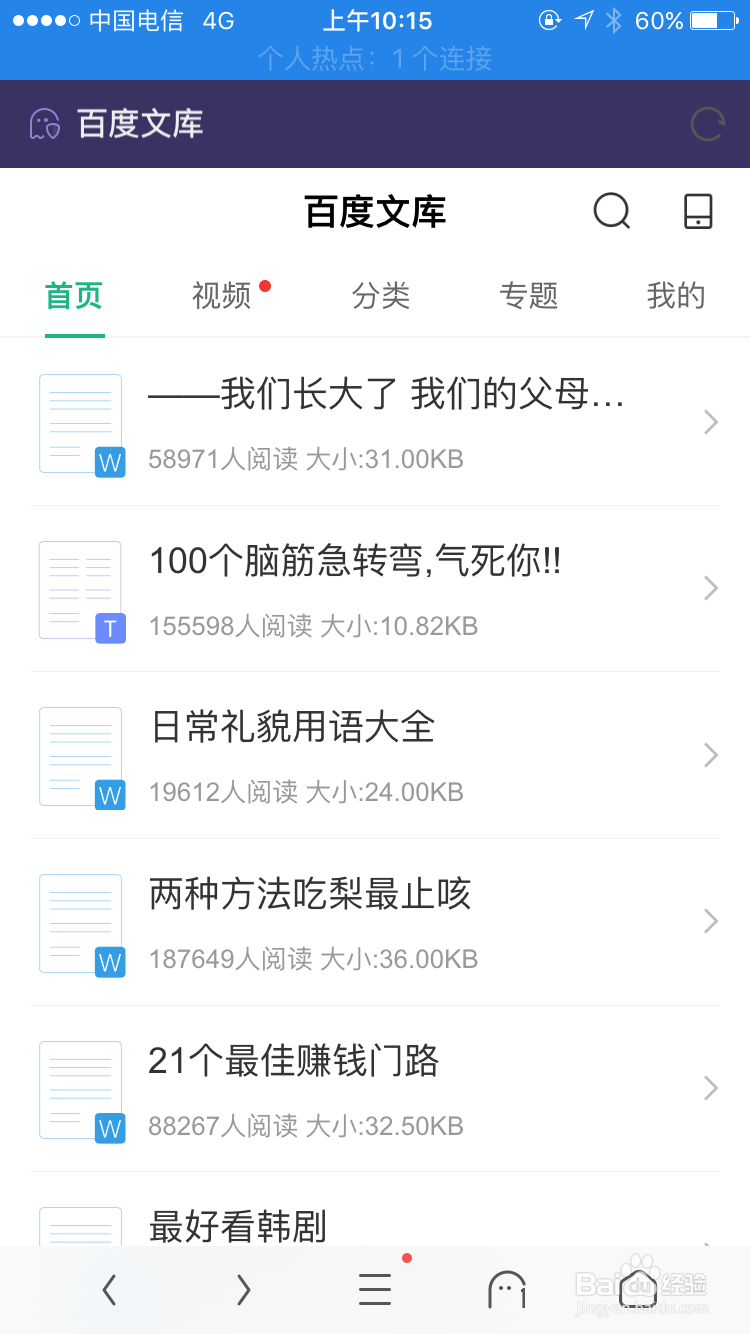
Task: Refresh the page using the circular arrow icon
Action: 707,123
